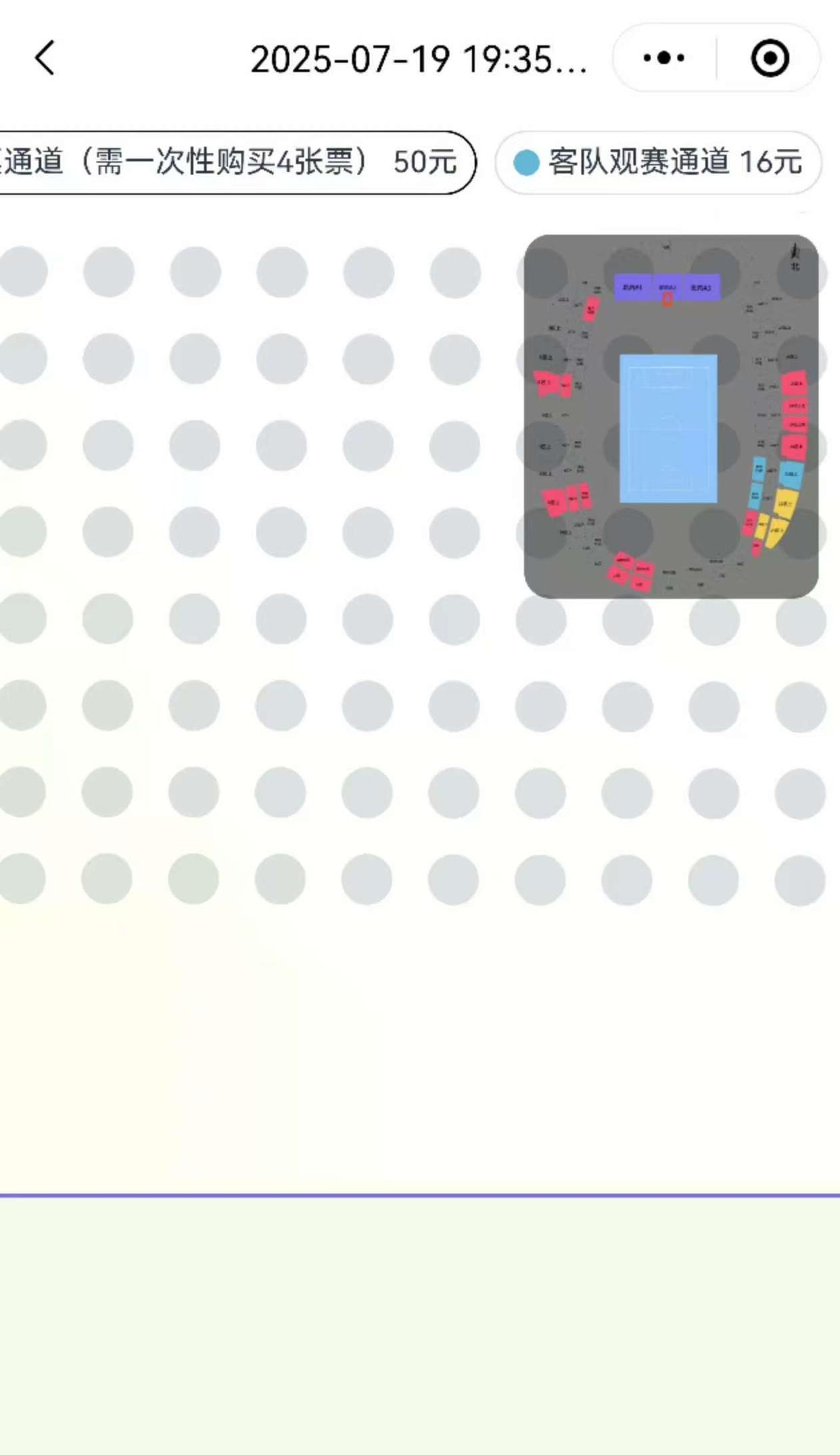This screenshot has width=840, height=1455.
Task: Open the mini program more options menu
Action: pos(664,58)
